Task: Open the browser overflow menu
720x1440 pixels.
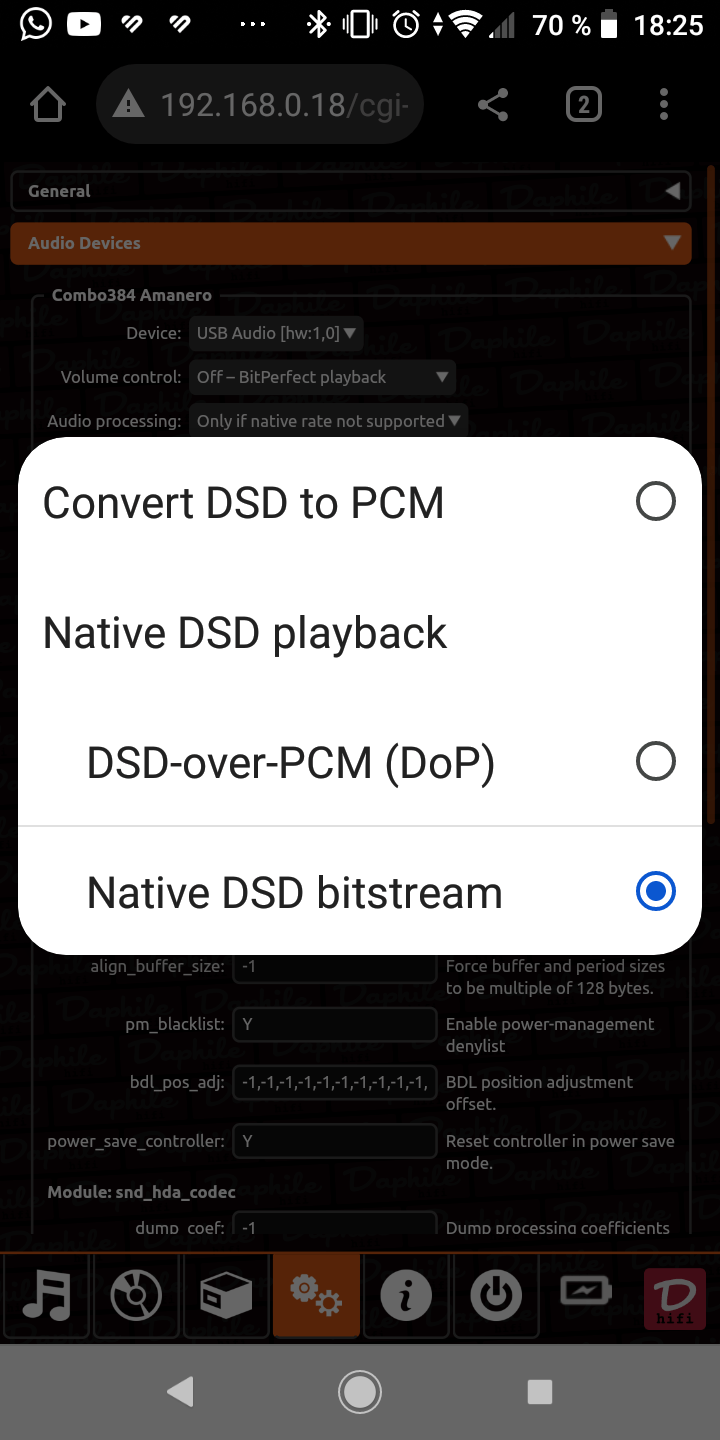Action: [x=664, y=104]
